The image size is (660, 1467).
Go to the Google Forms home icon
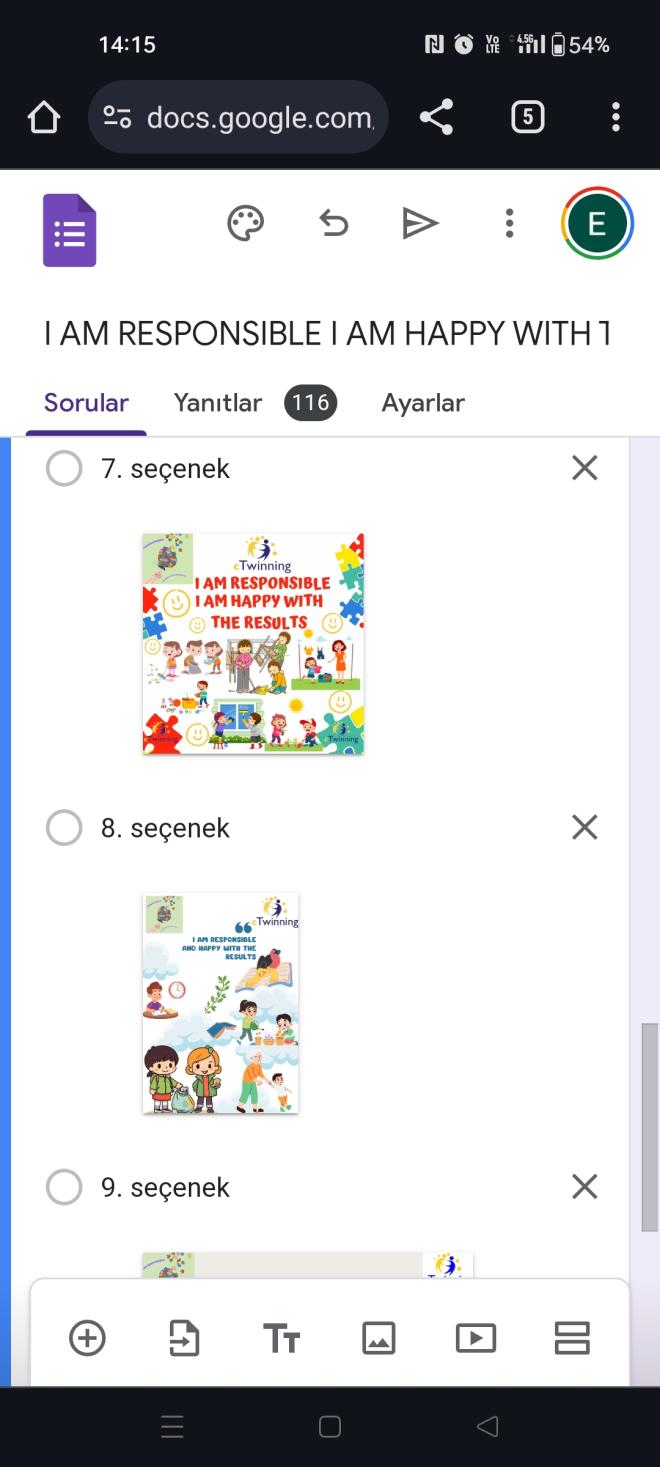click(70, 231)
